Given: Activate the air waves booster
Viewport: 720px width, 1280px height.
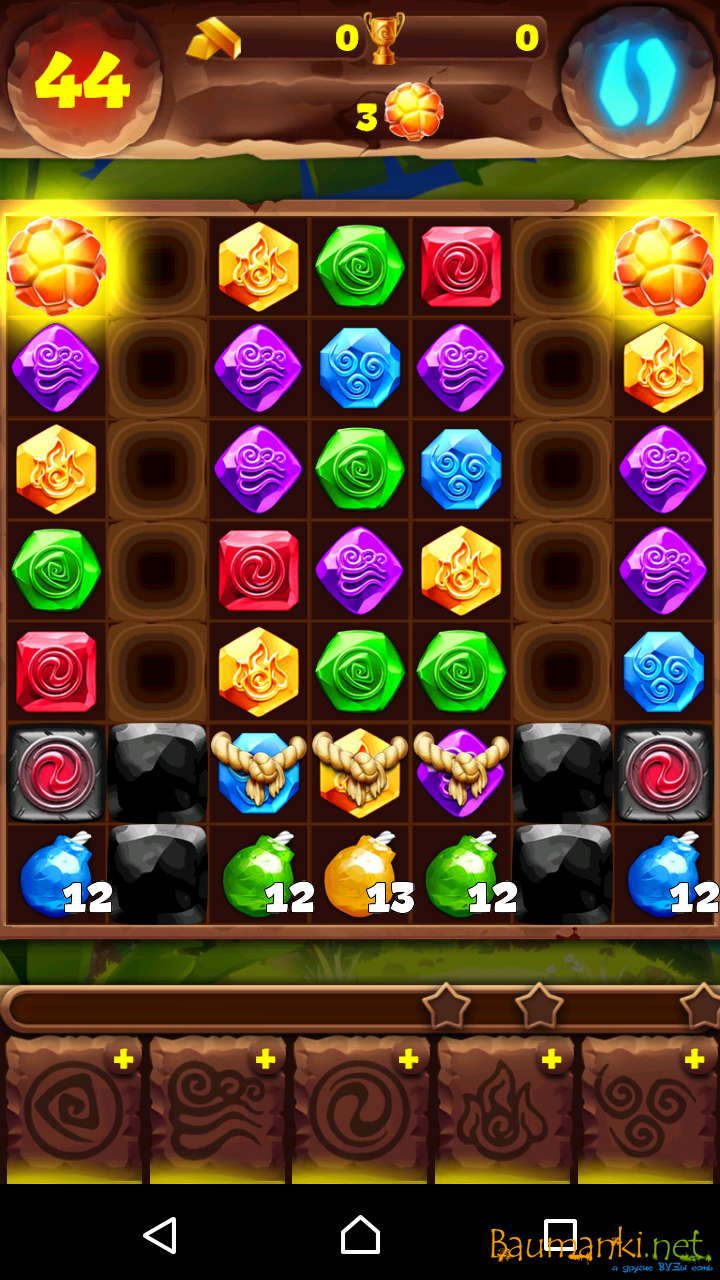Looking at the screenshot, I should 217,1110.
